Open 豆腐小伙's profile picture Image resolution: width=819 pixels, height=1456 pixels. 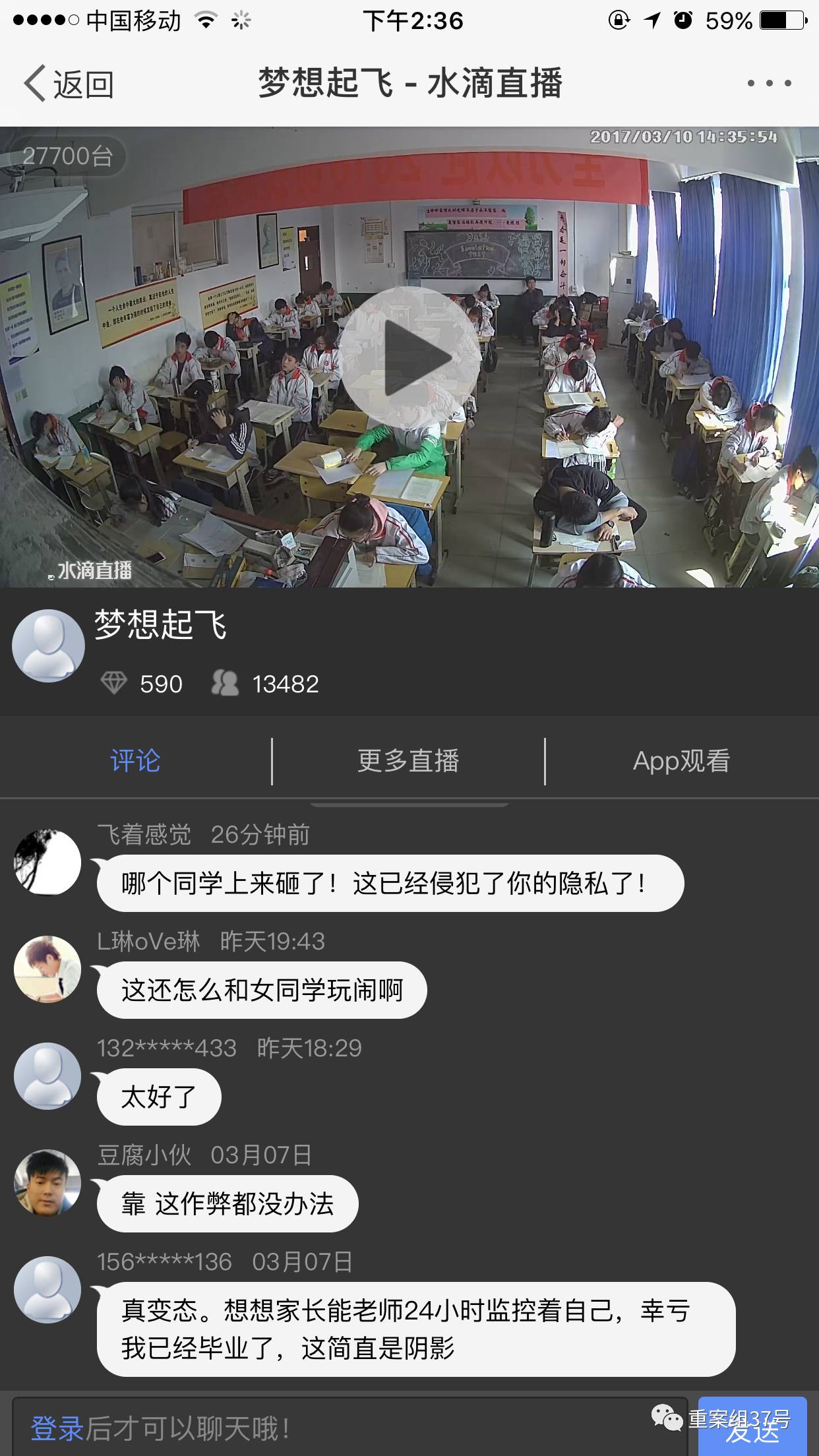point(47,1183)
